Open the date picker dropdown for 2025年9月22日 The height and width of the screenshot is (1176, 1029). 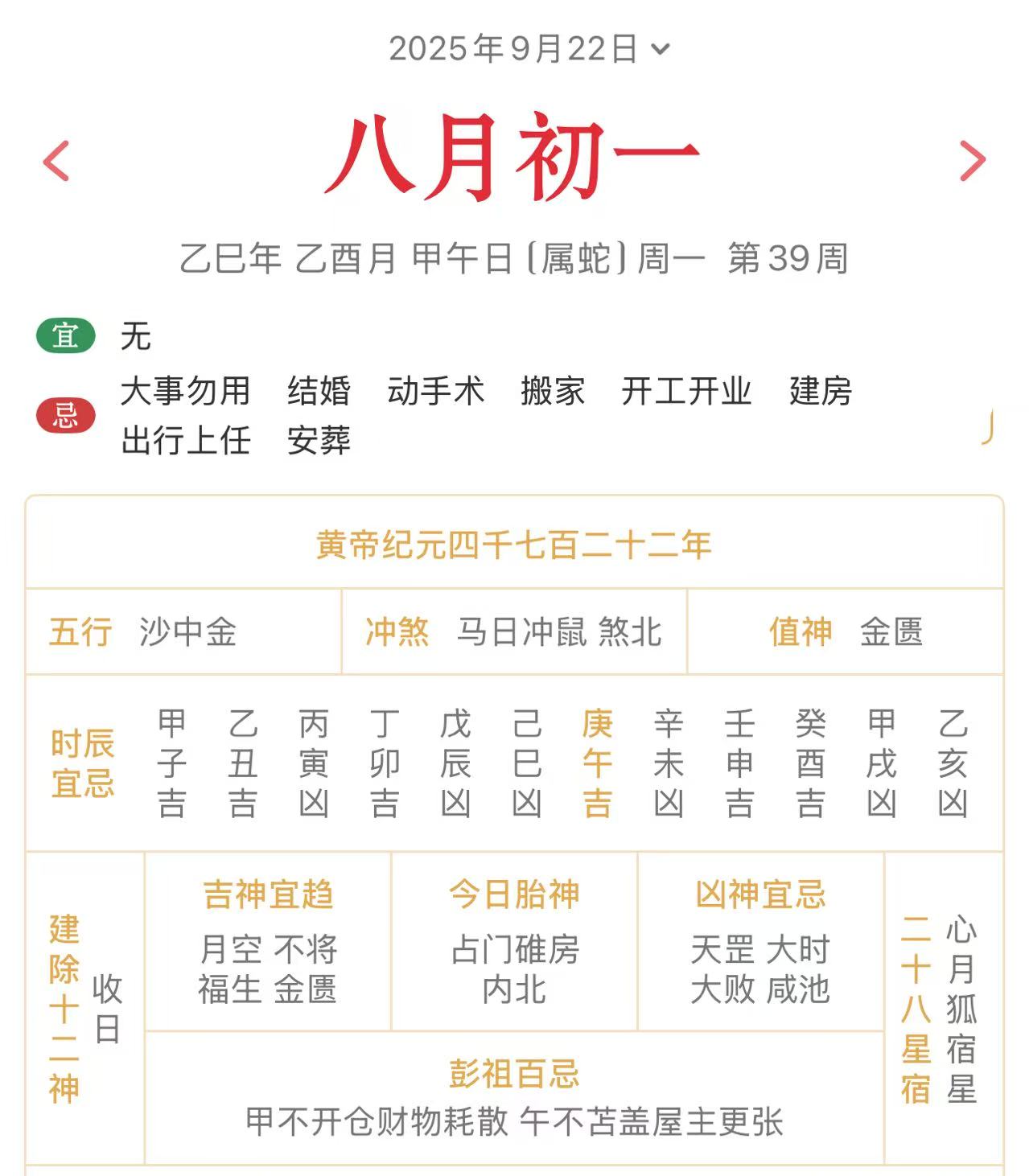coord(529,48)
